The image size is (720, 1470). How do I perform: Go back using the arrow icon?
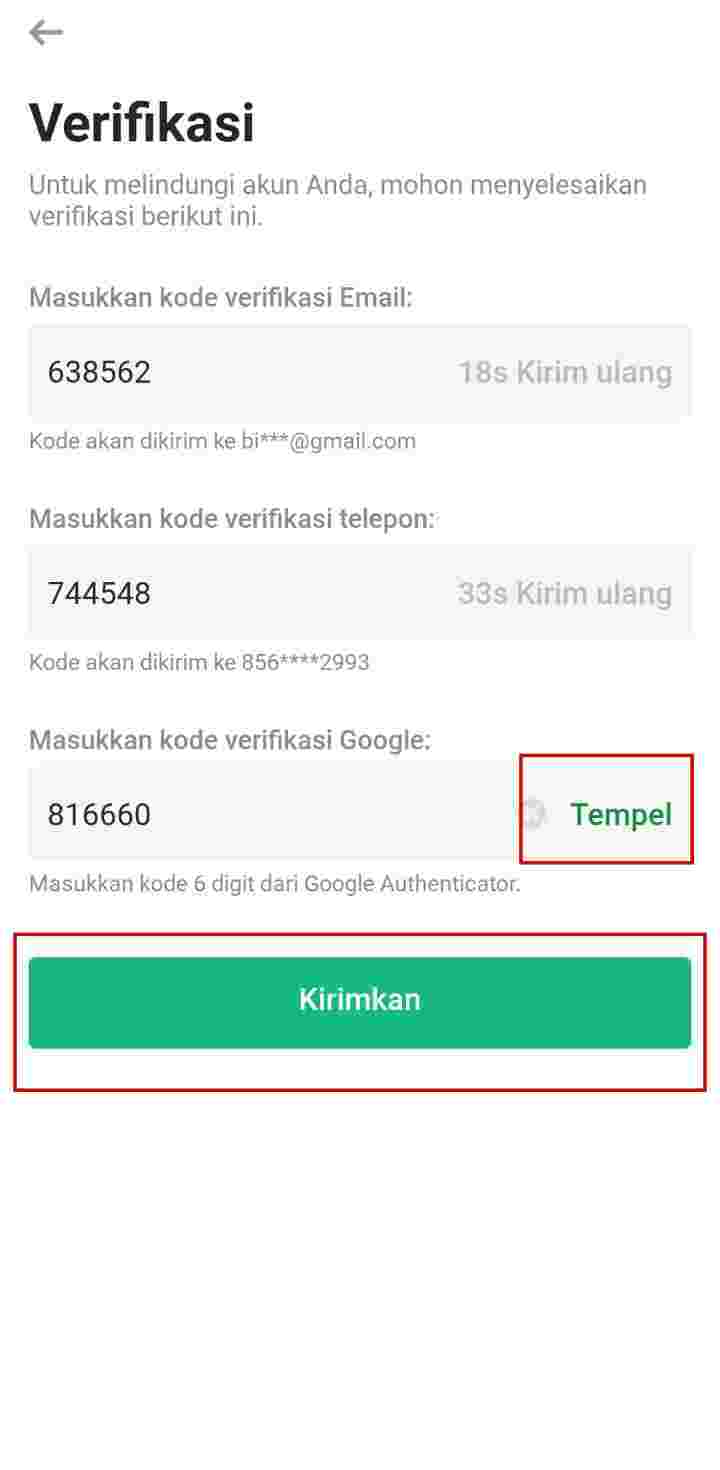tap(46, 33)
